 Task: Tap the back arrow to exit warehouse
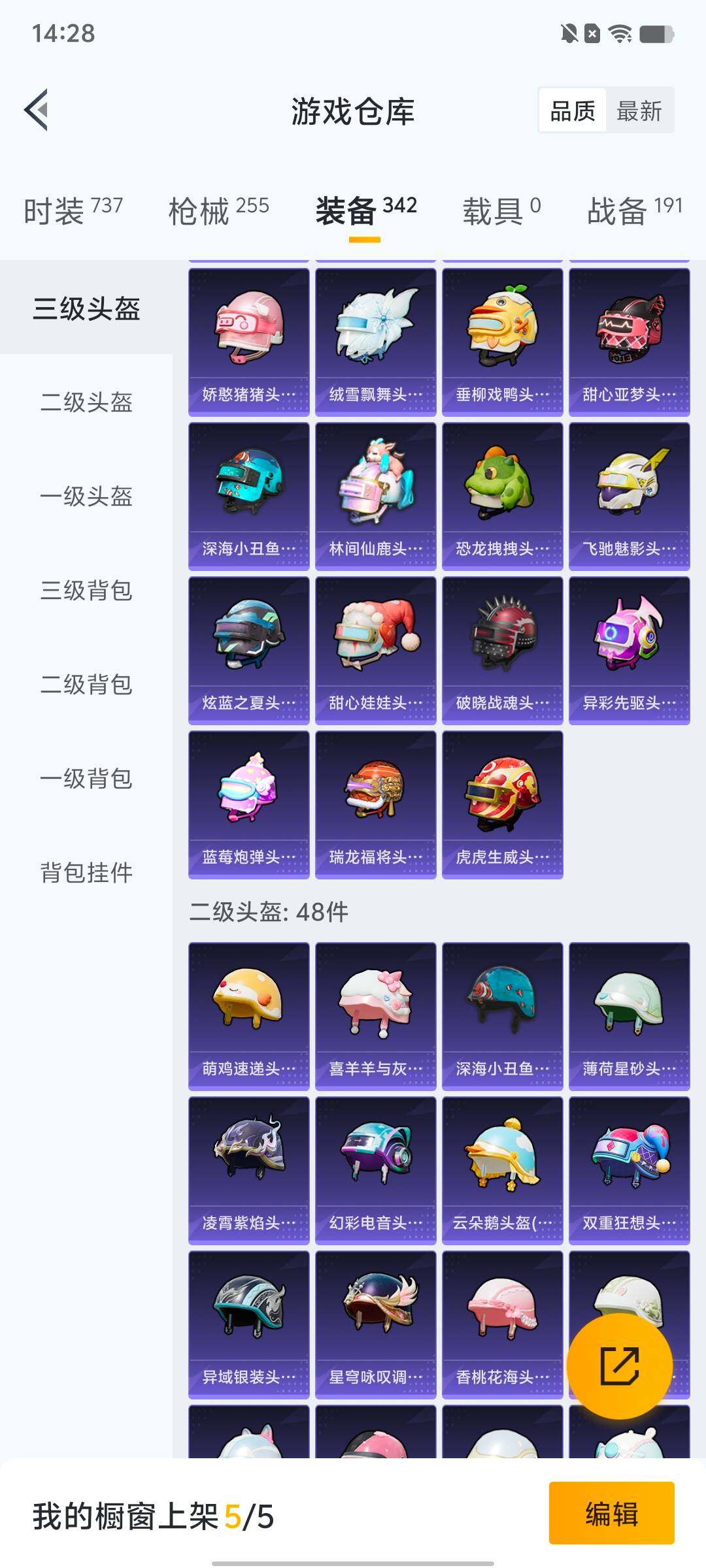37,110
